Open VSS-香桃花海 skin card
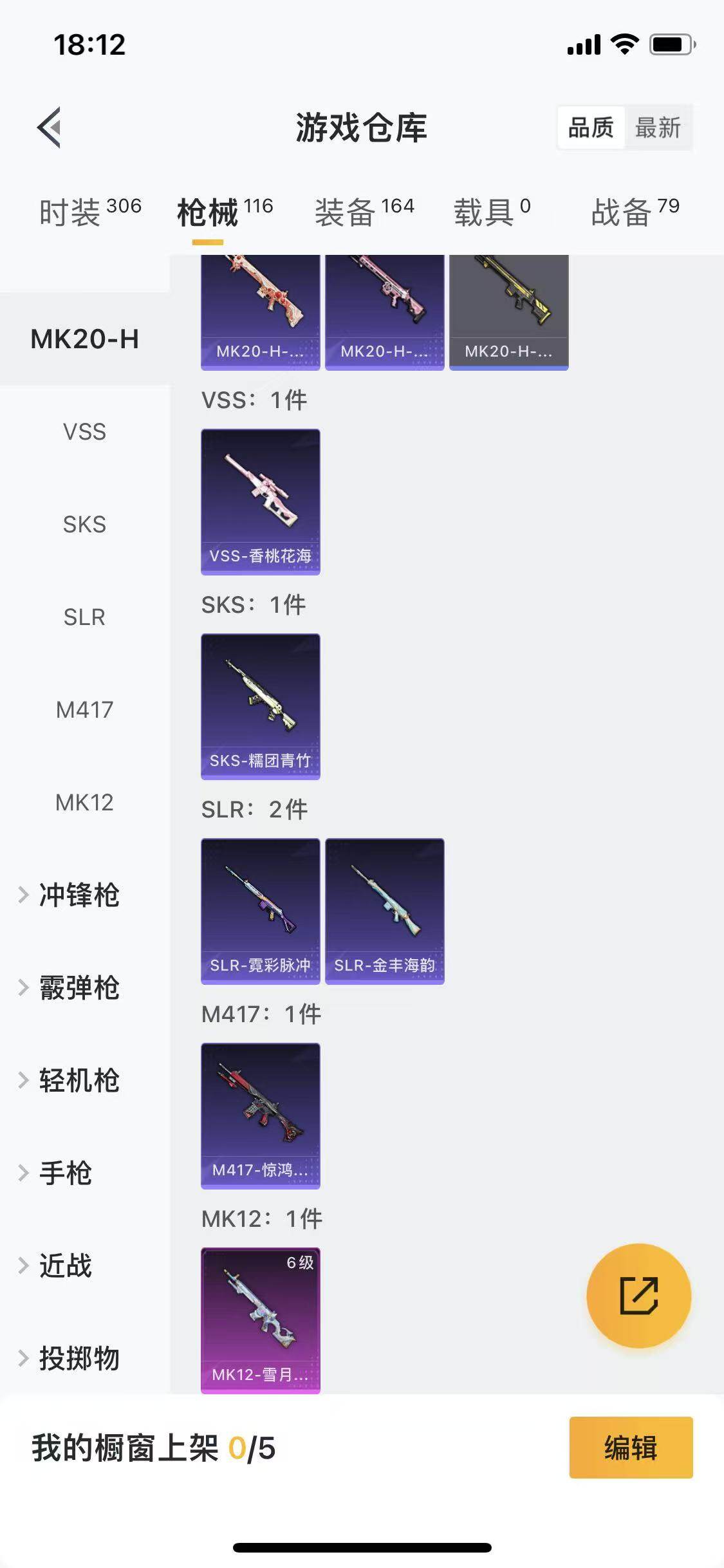Screen dimensions: 724x1568 261,501
